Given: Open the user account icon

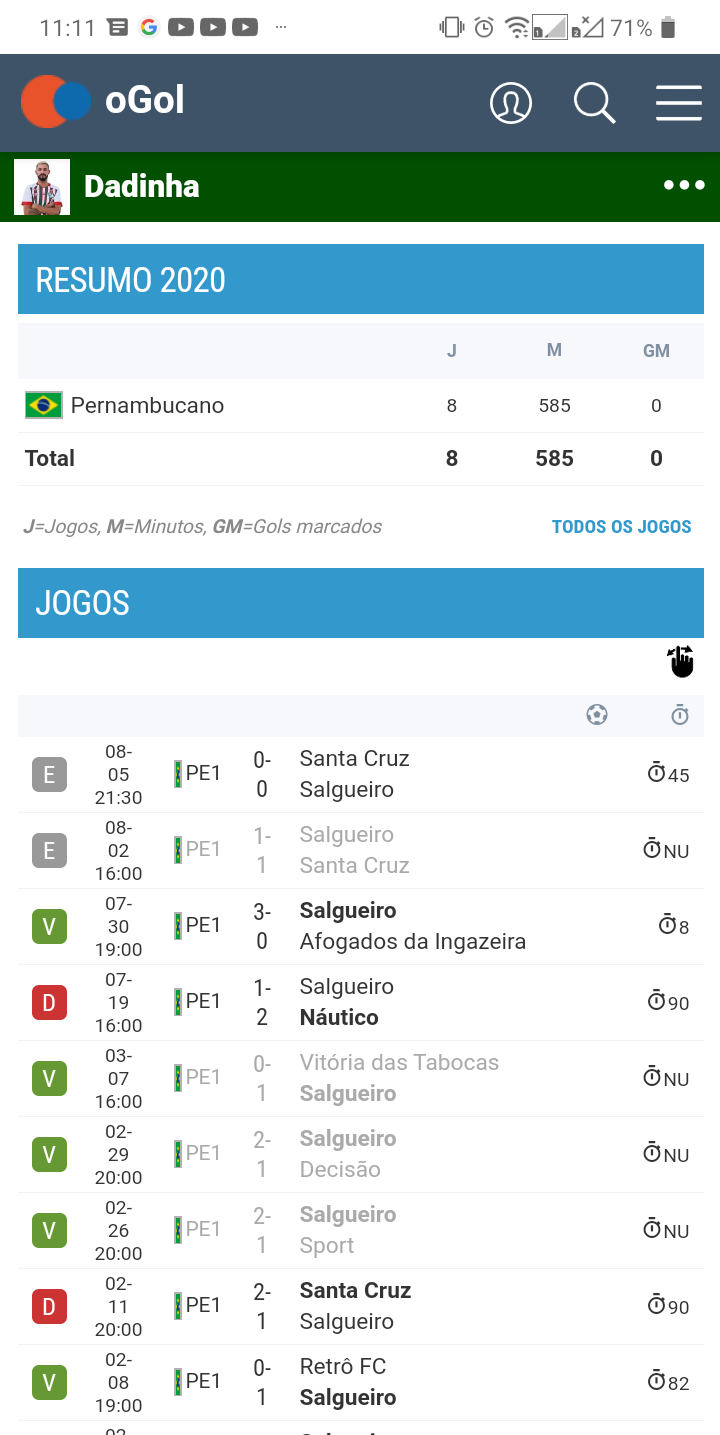Looking at the screenshot, I should [510, 103].
